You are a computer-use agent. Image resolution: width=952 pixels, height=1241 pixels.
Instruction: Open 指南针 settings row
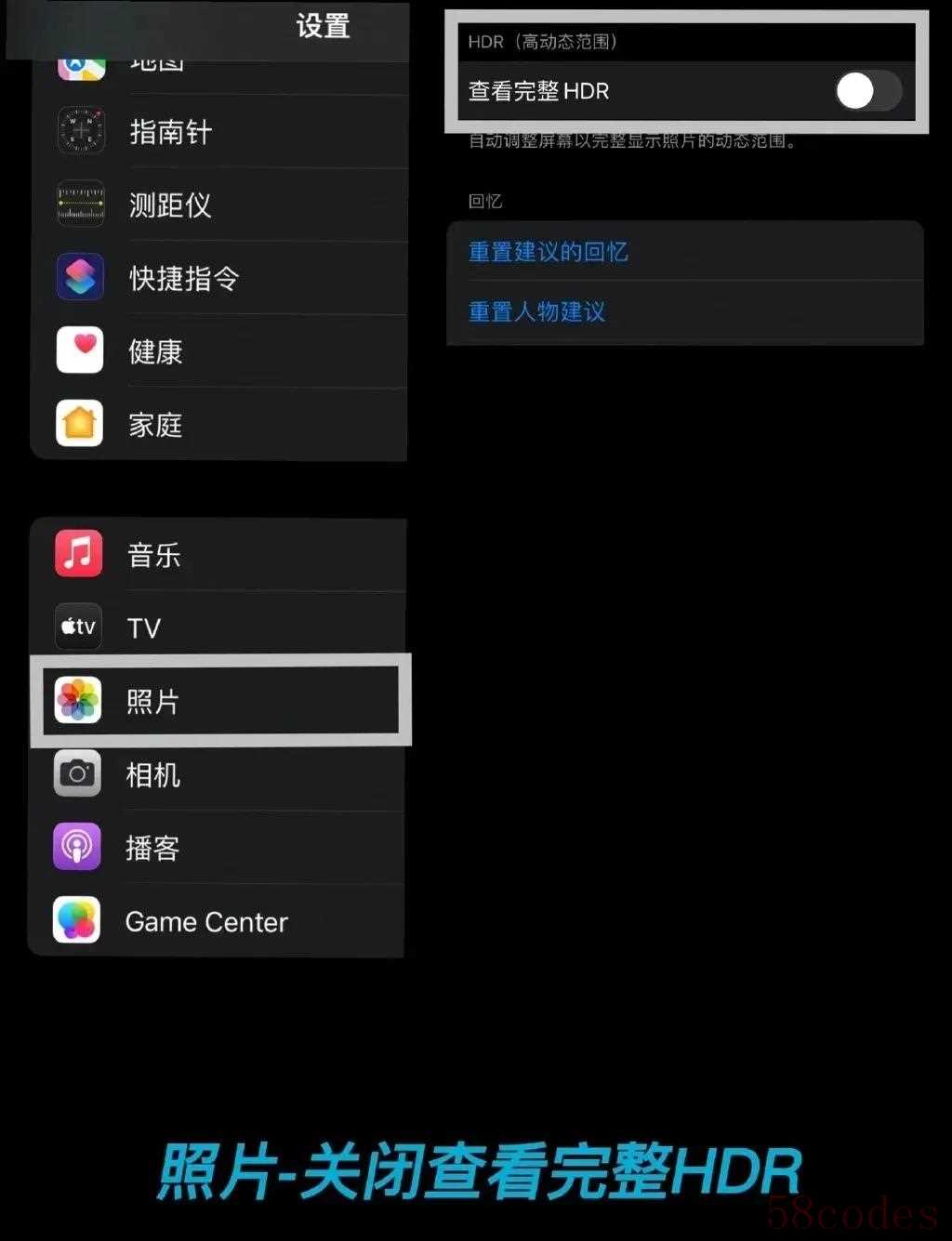click(x=223, y=132)
